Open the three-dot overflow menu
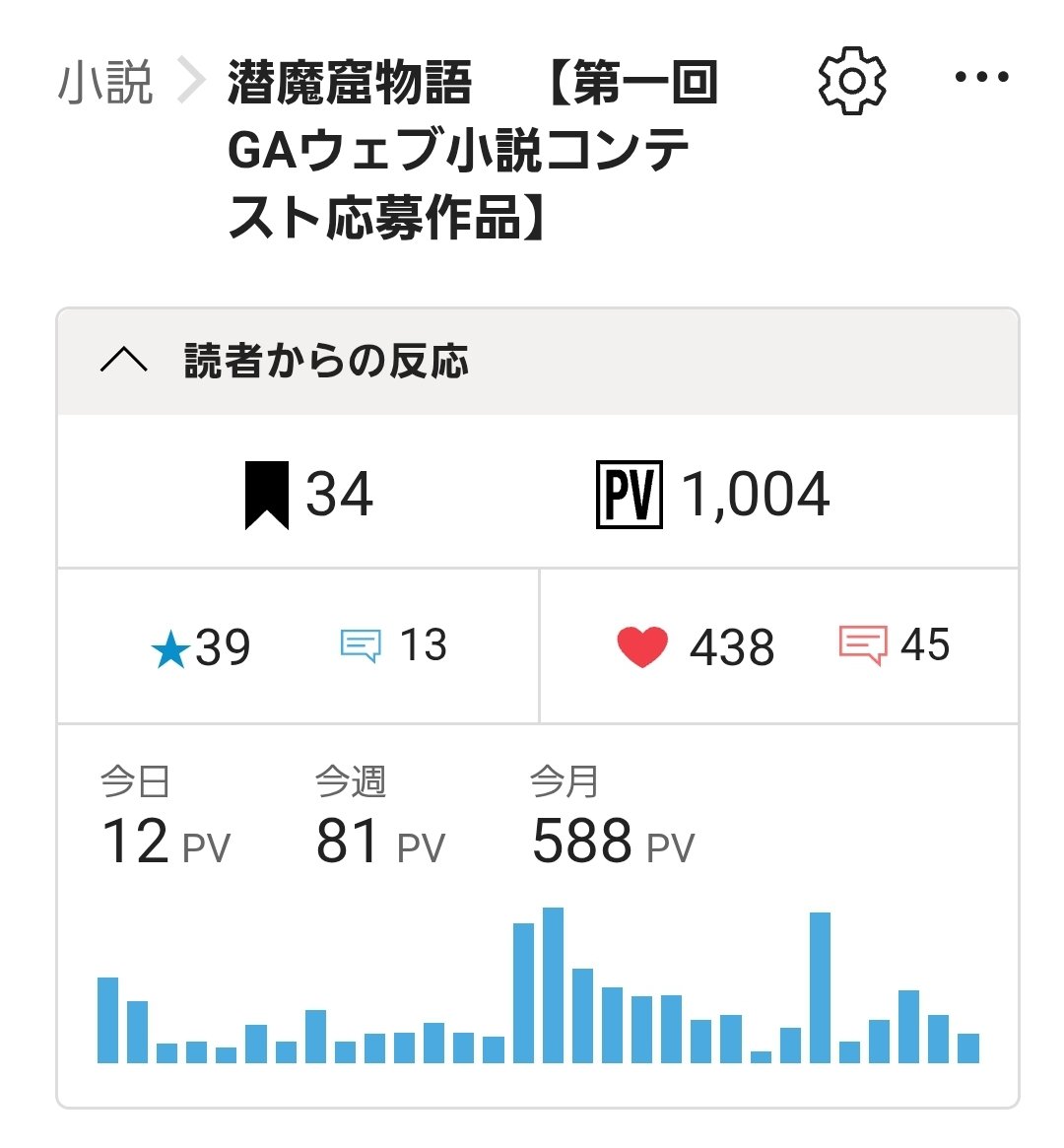1064x1148 pixels. (981, 78)
